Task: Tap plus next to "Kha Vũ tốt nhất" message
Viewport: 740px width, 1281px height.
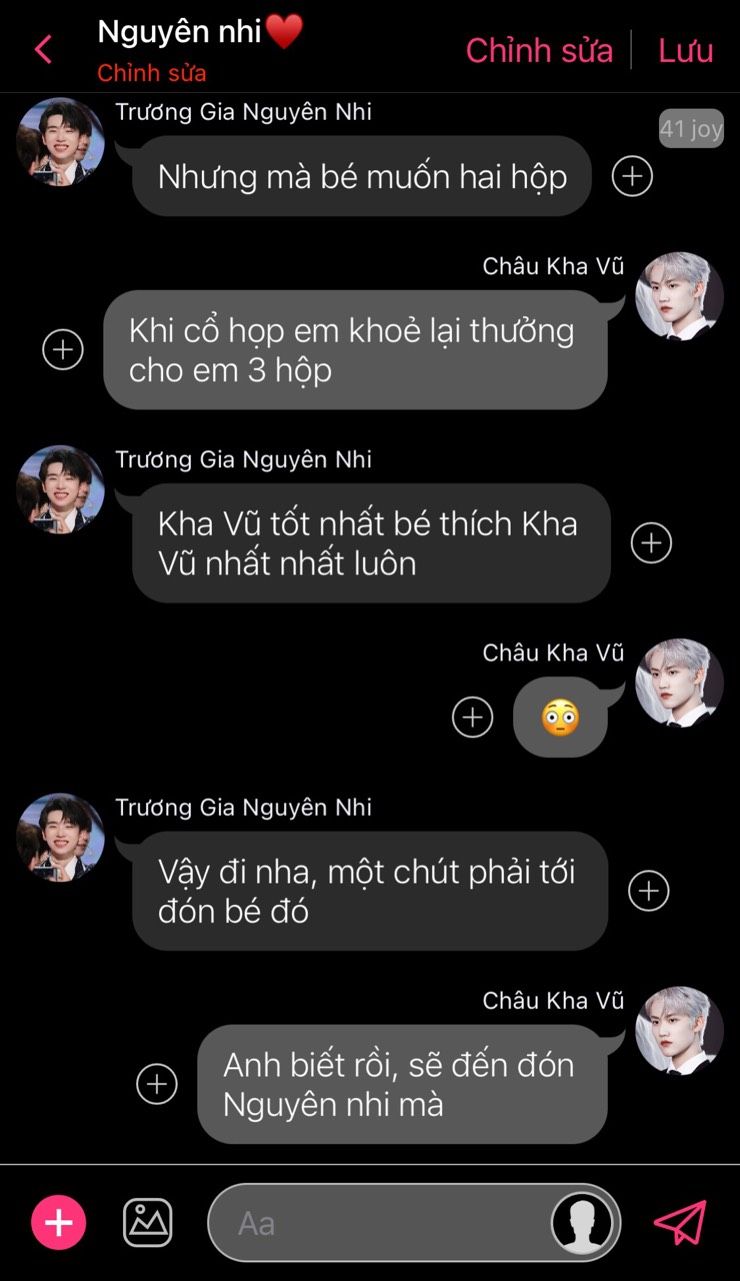Action: point(651,543)
